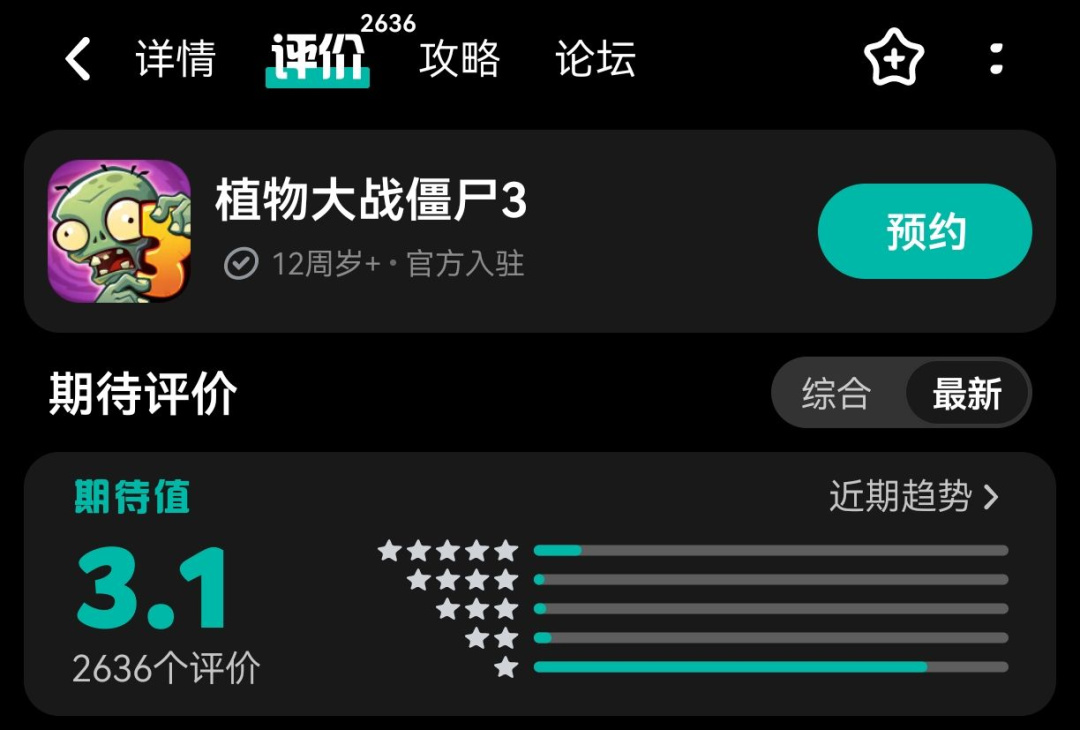Image resolution: width=1080 pixels, height=730 pixels.
Task: Open the overflow menu
Action: (x=995, y=58)
